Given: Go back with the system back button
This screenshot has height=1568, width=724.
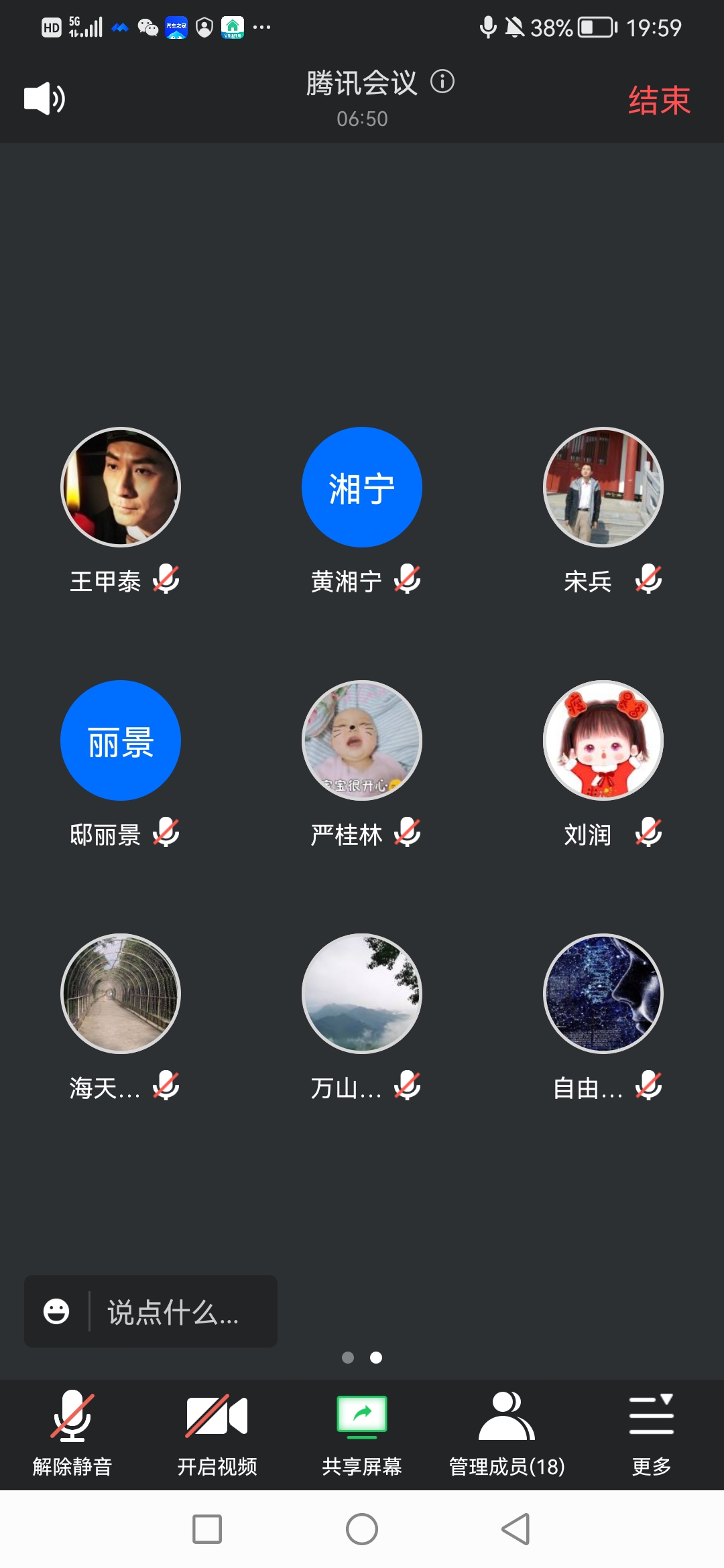Looking at the screenshot, I should (516, 1529).
